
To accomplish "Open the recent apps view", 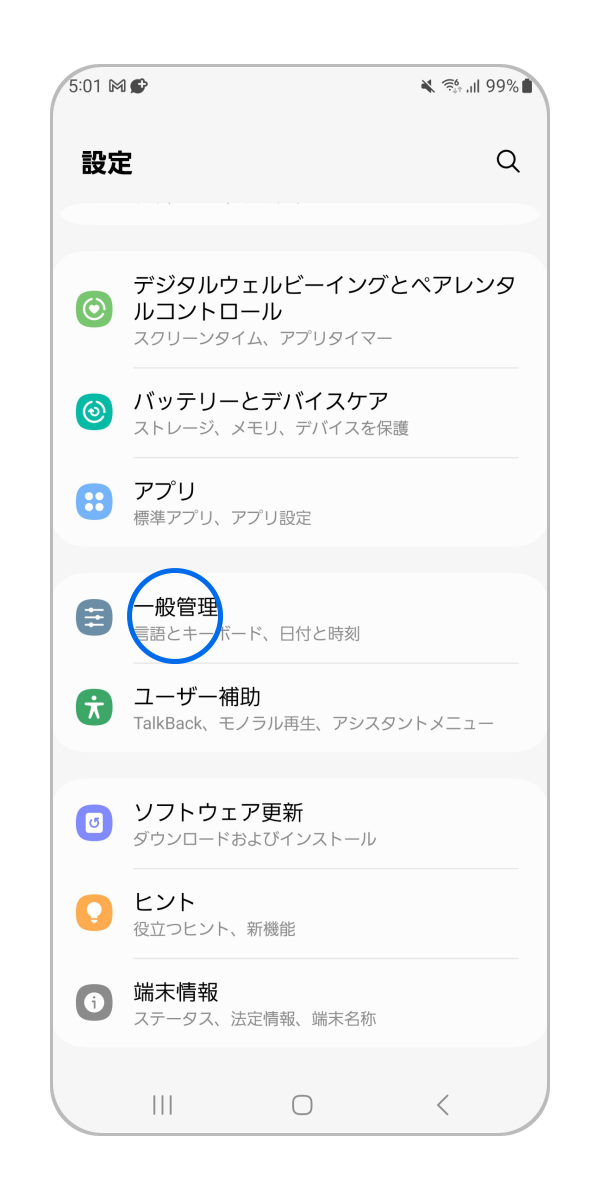I will pos(162,1105).
